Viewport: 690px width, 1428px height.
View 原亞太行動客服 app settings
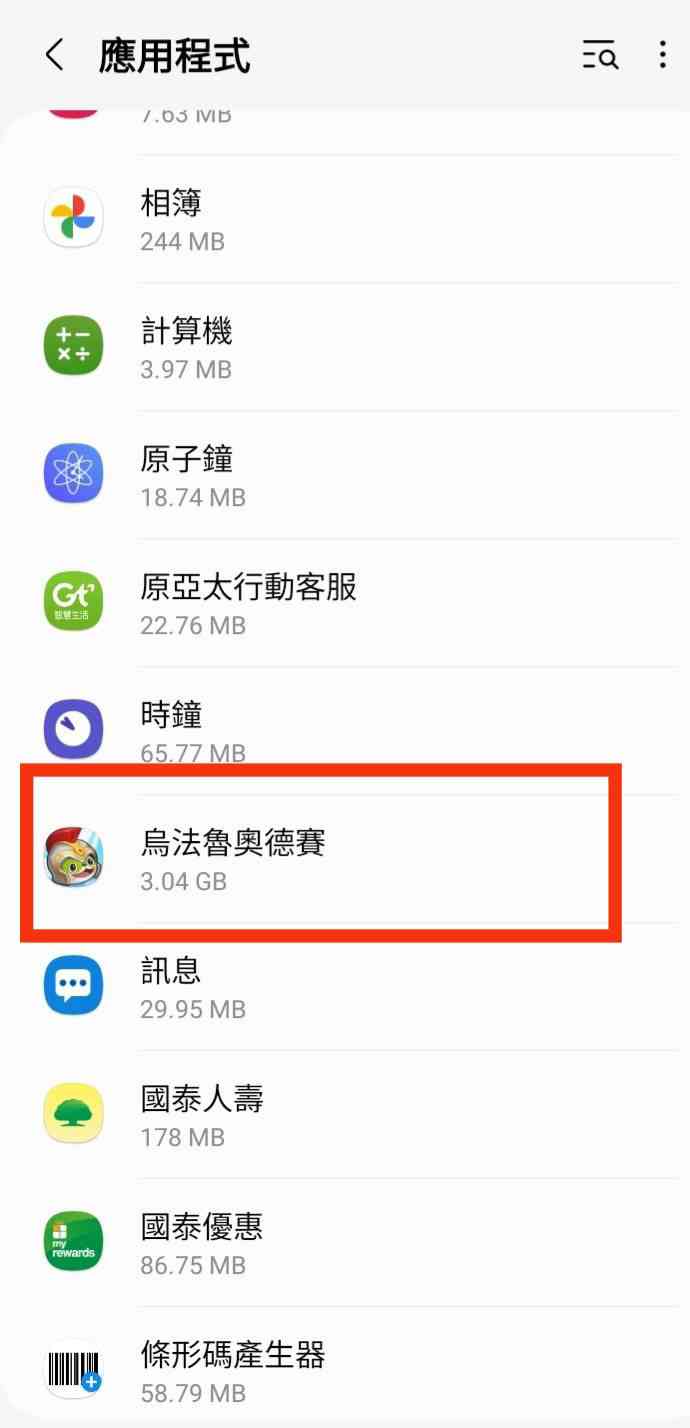345,604
